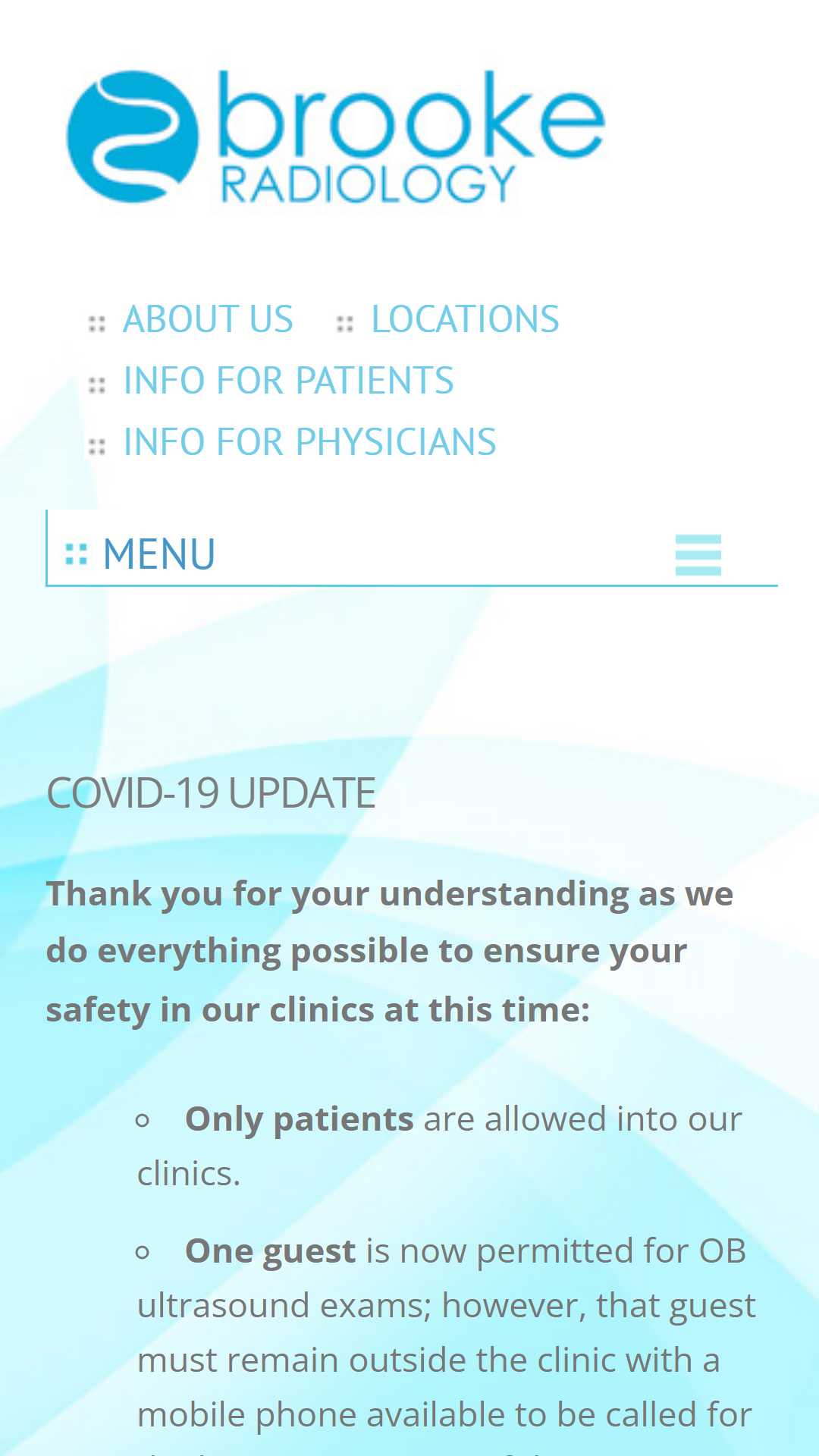The image size is (819, 1456).
Task: Open Info for Physicians
Action: point(309,442)
